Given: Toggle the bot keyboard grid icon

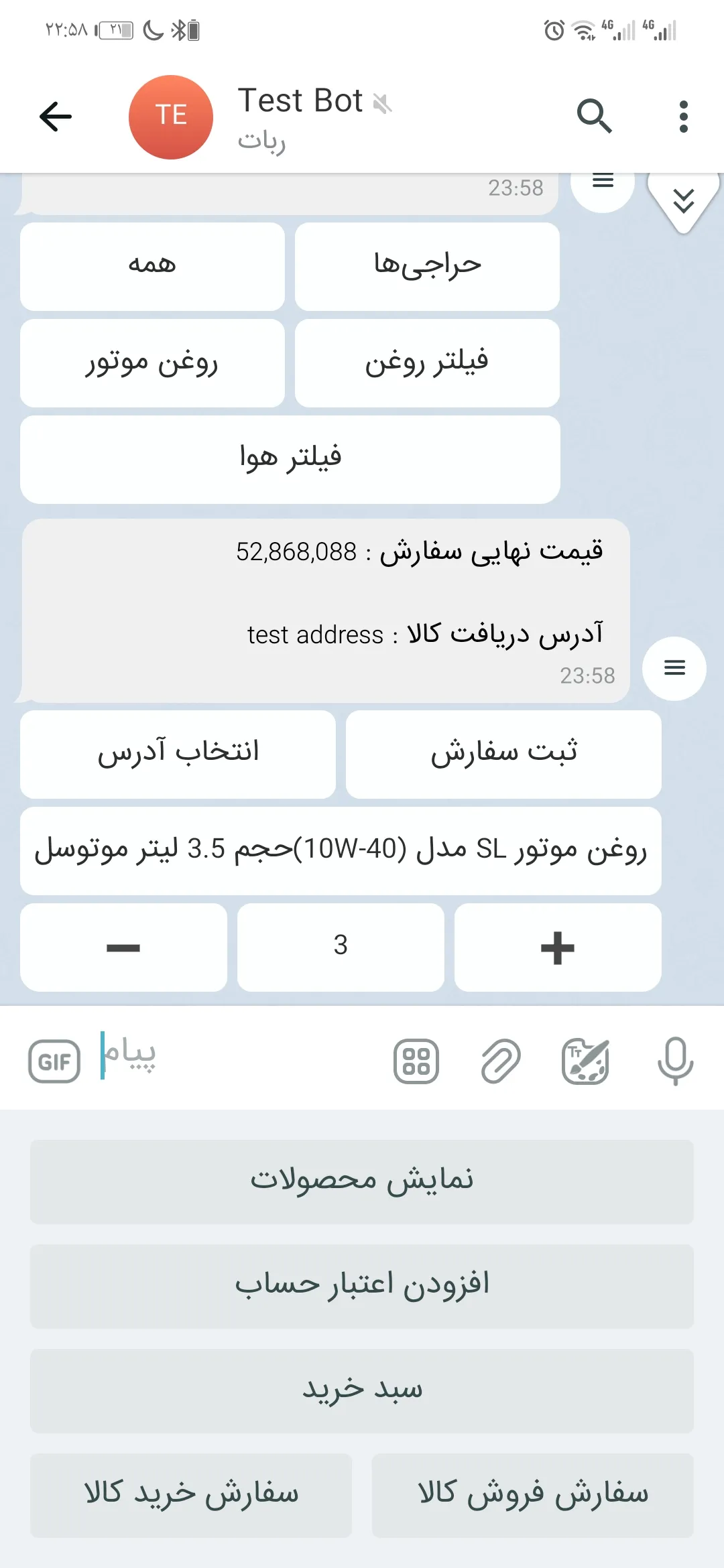Looking at the screenshot, I should tap(416, 1061).
